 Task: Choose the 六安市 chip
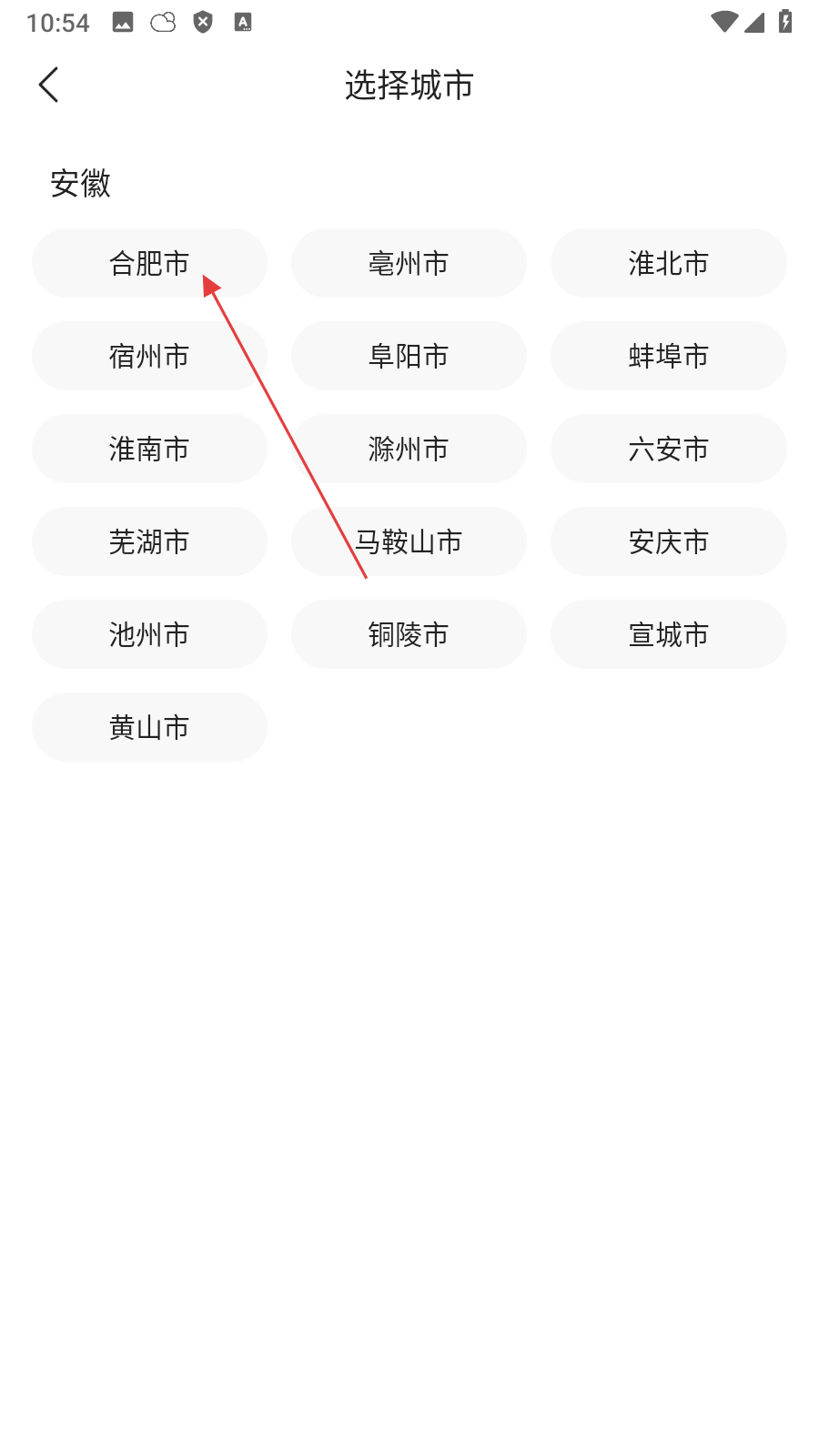(x=668, y=449)
